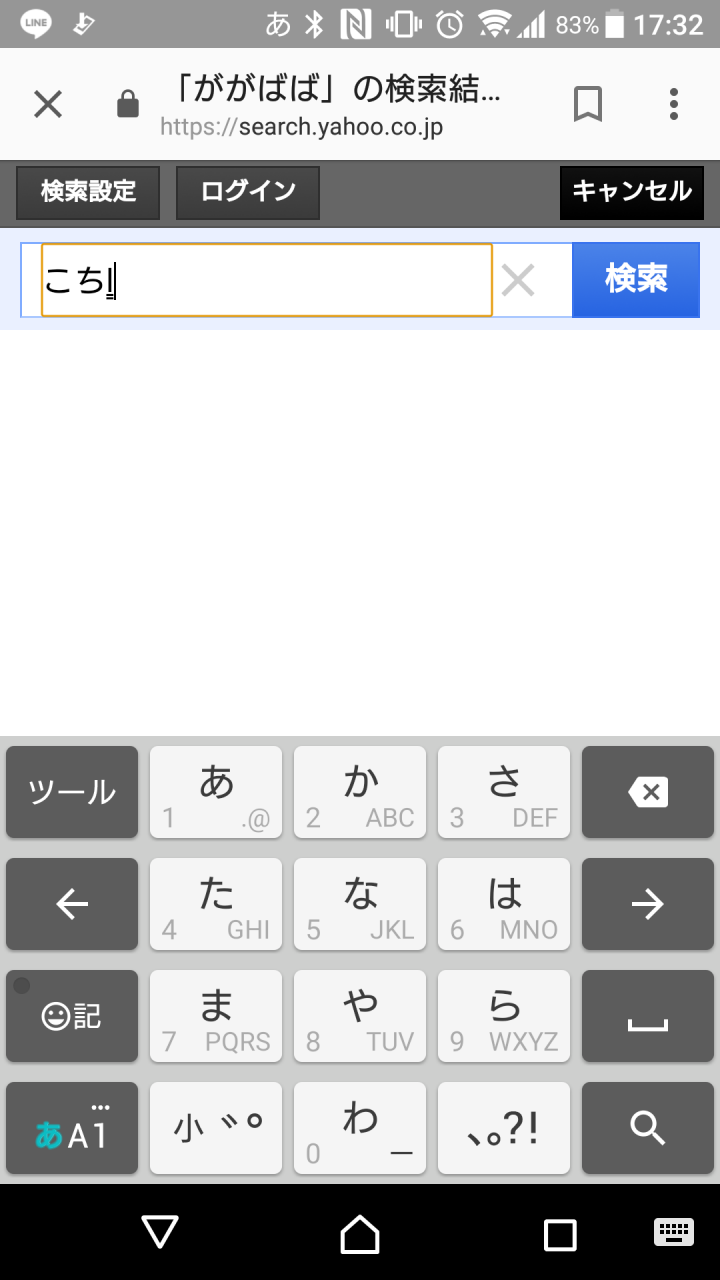Type the か key
This screenshot has height=1280, width=720.
click(360, 792)
